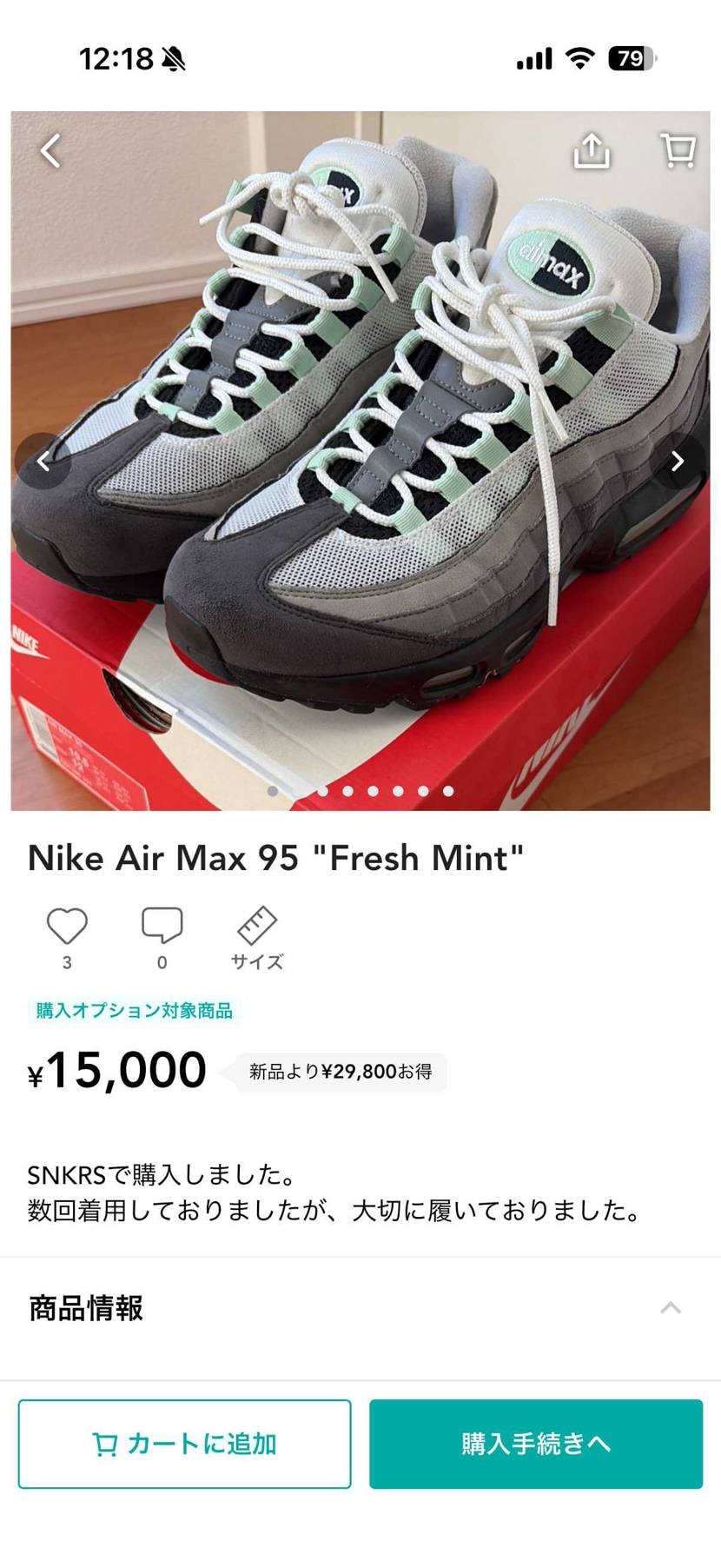Tap the chevron next to 商品情報
The width and height of the screenshot is (721, 1568).
671,1305
